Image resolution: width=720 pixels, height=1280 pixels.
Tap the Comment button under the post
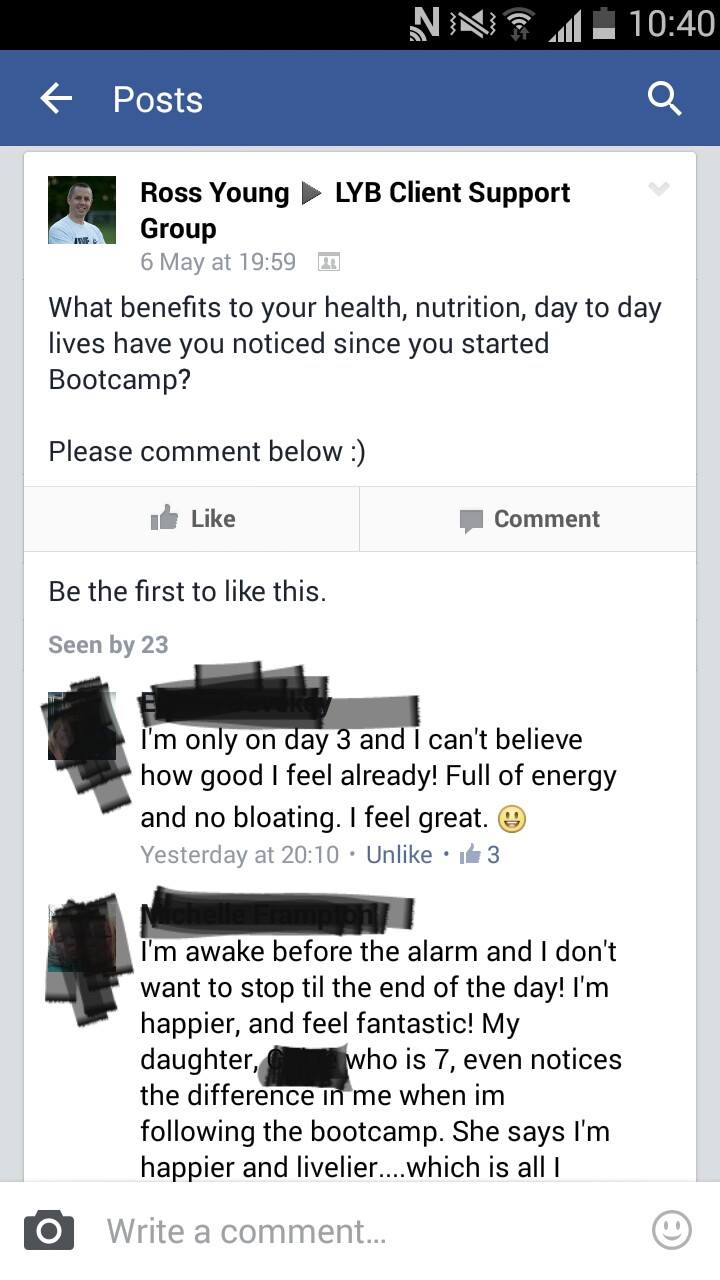(528, 518)
